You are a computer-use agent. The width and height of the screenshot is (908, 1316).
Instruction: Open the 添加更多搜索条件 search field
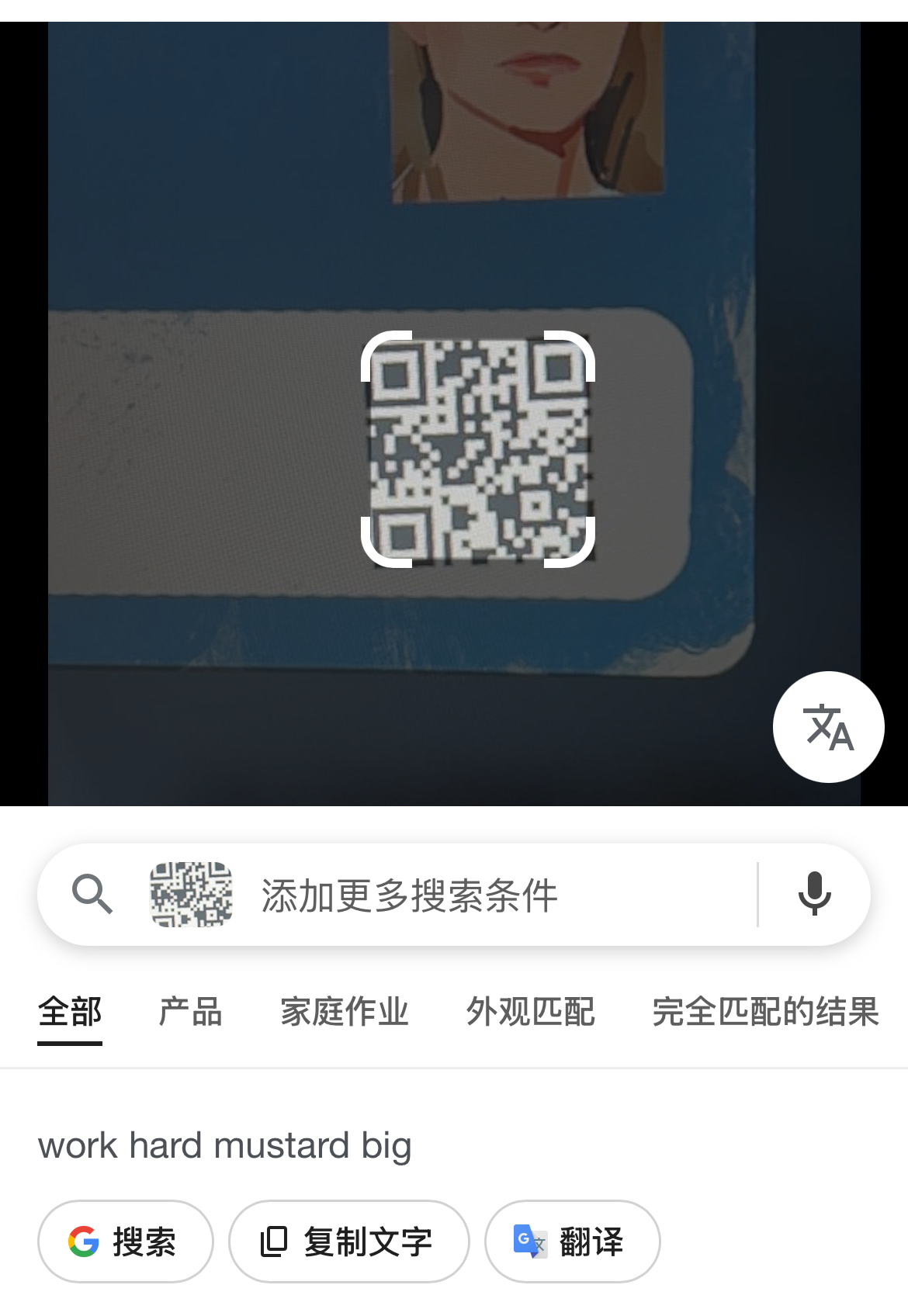coord(466,895)
